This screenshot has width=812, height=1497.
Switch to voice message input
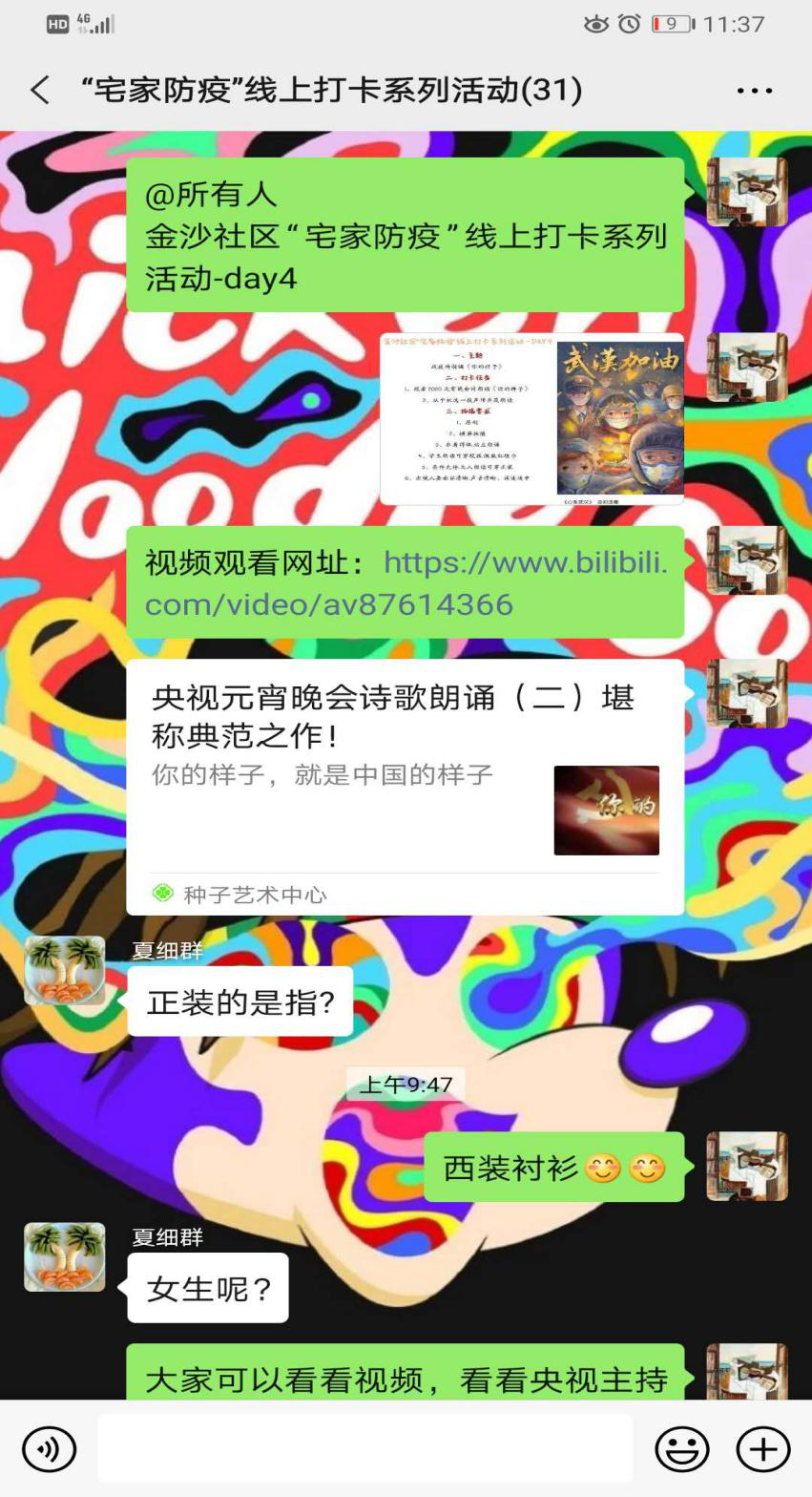click(49, 1448)
